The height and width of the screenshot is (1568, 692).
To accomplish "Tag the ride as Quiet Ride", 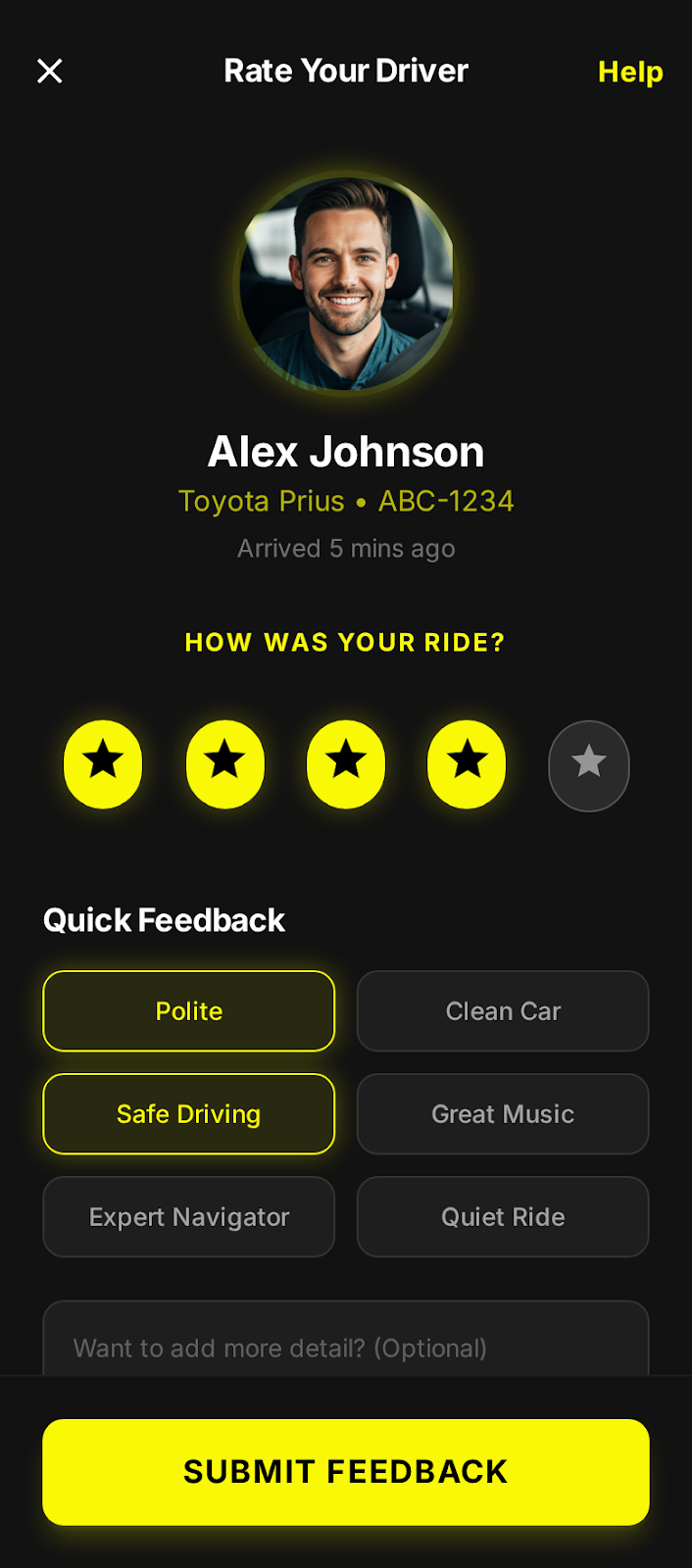I will [x=503, y=1216].
